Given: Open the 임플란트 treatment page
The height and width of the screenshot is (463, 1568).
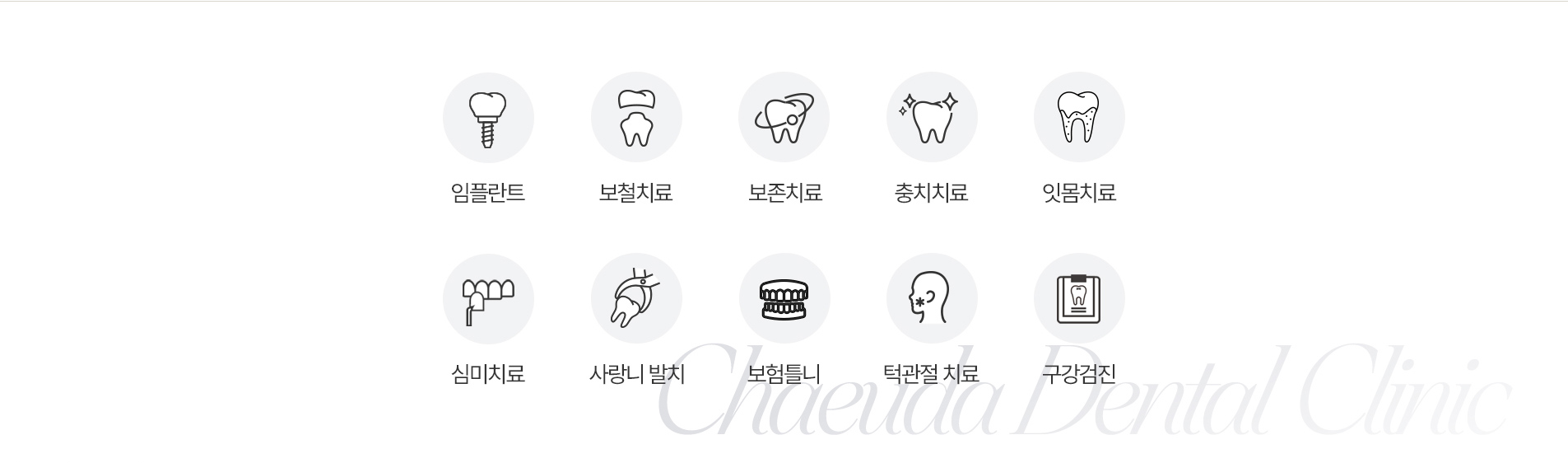Looking at the screenshot, I should 488,118.
